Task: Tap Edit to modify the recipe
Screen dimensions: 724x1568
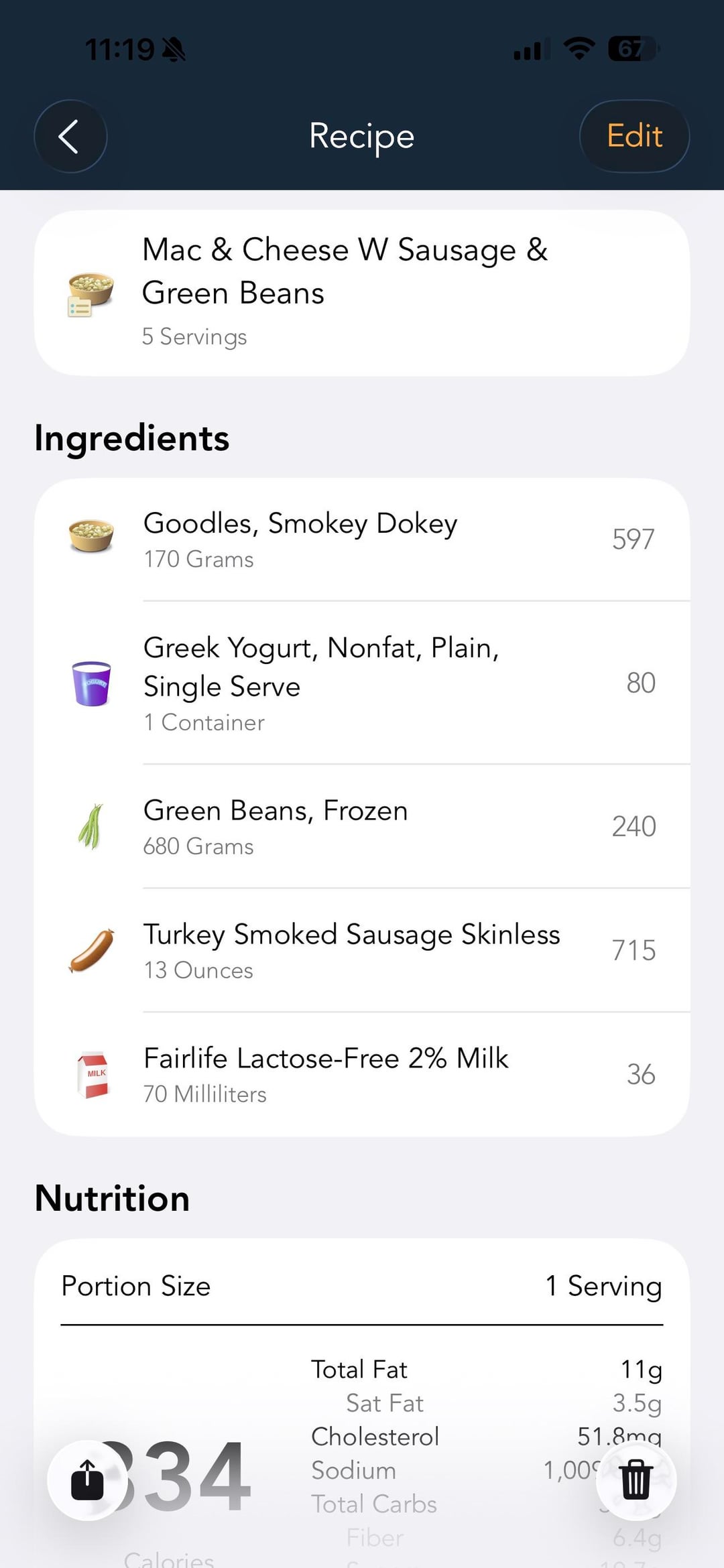Action: tap(634, 136)
